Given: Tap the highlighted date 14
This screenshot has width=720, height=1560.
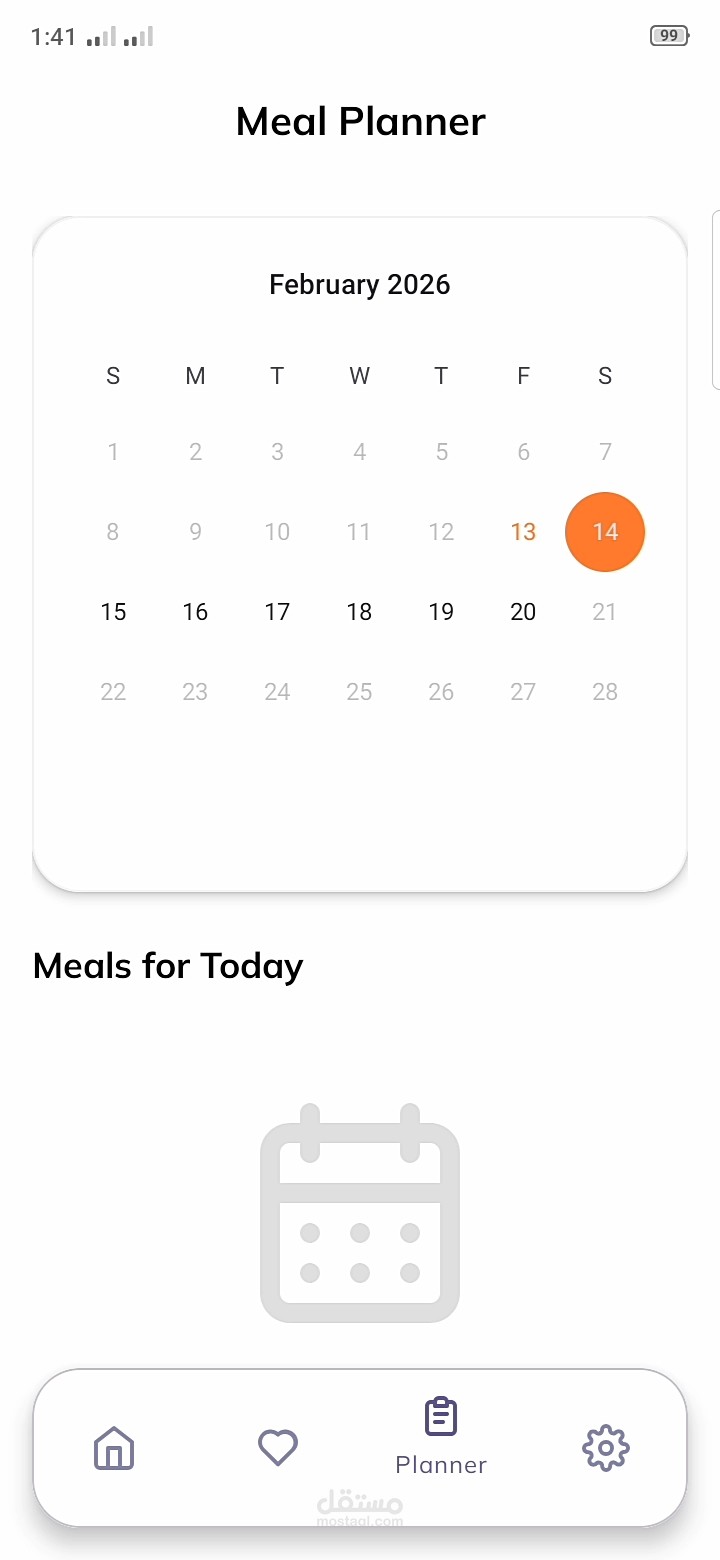Looking at the screenshot, I should (605, 532).
